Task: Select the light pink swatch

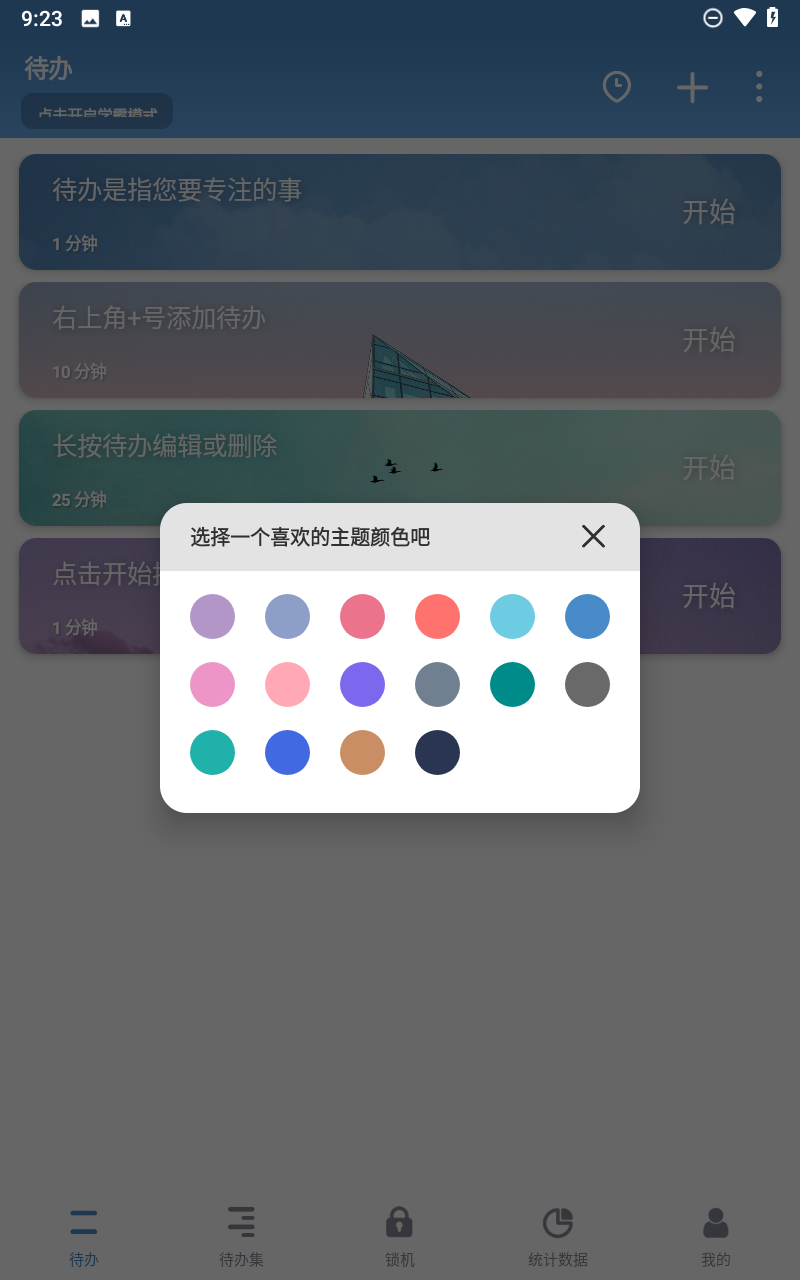Action: pos(287,684)
